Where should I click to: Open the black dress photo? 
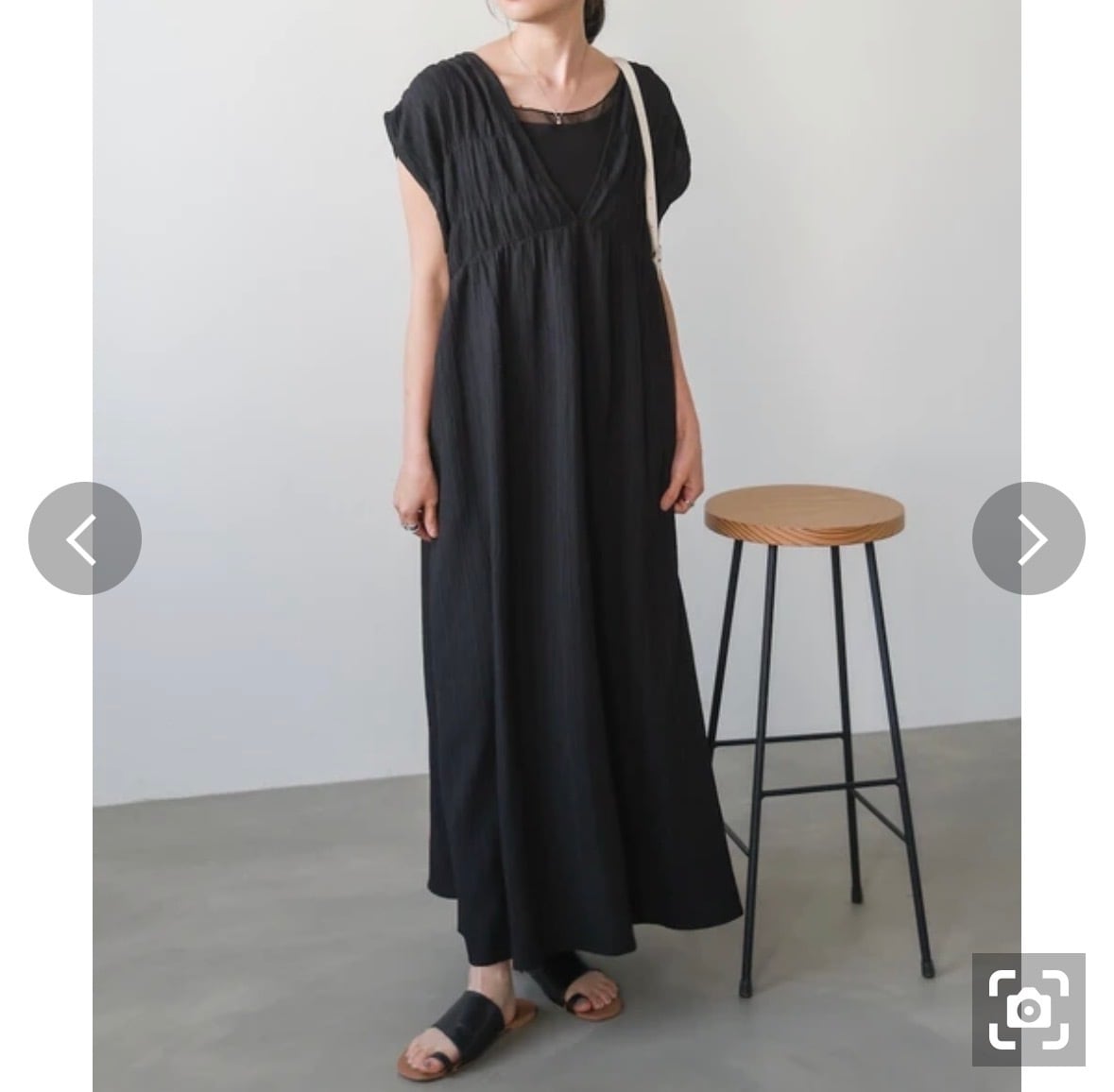pyautogui.click(x=557, y=546)
